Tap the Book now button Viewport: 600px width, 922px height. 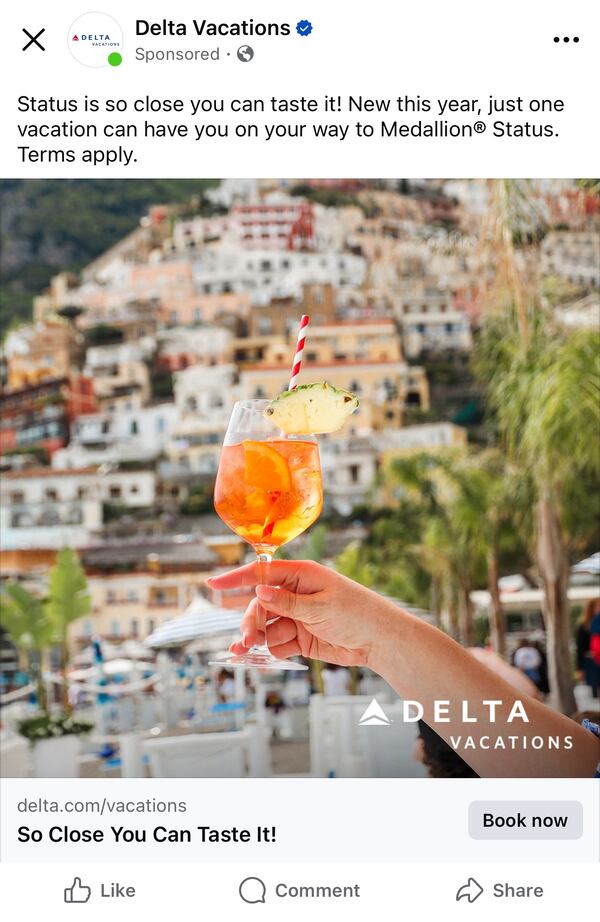(525, 820)
